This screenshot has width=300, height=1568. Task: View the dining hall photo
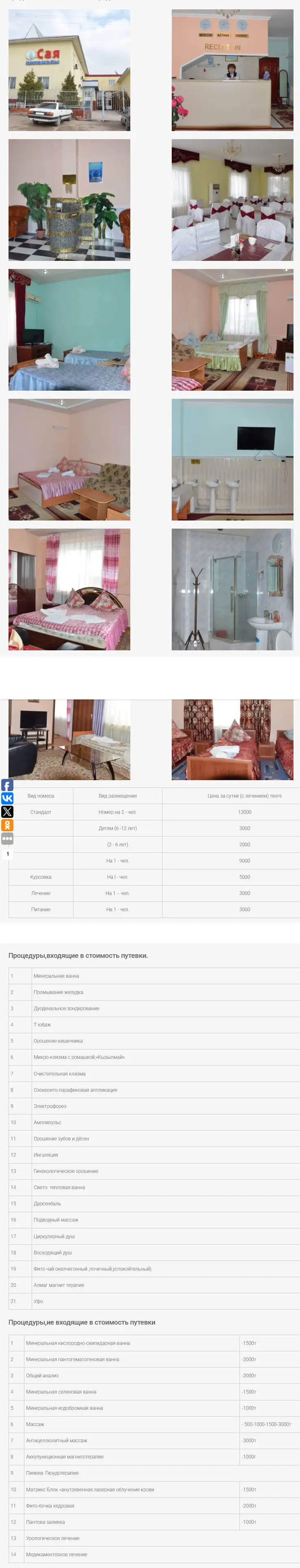232,200
